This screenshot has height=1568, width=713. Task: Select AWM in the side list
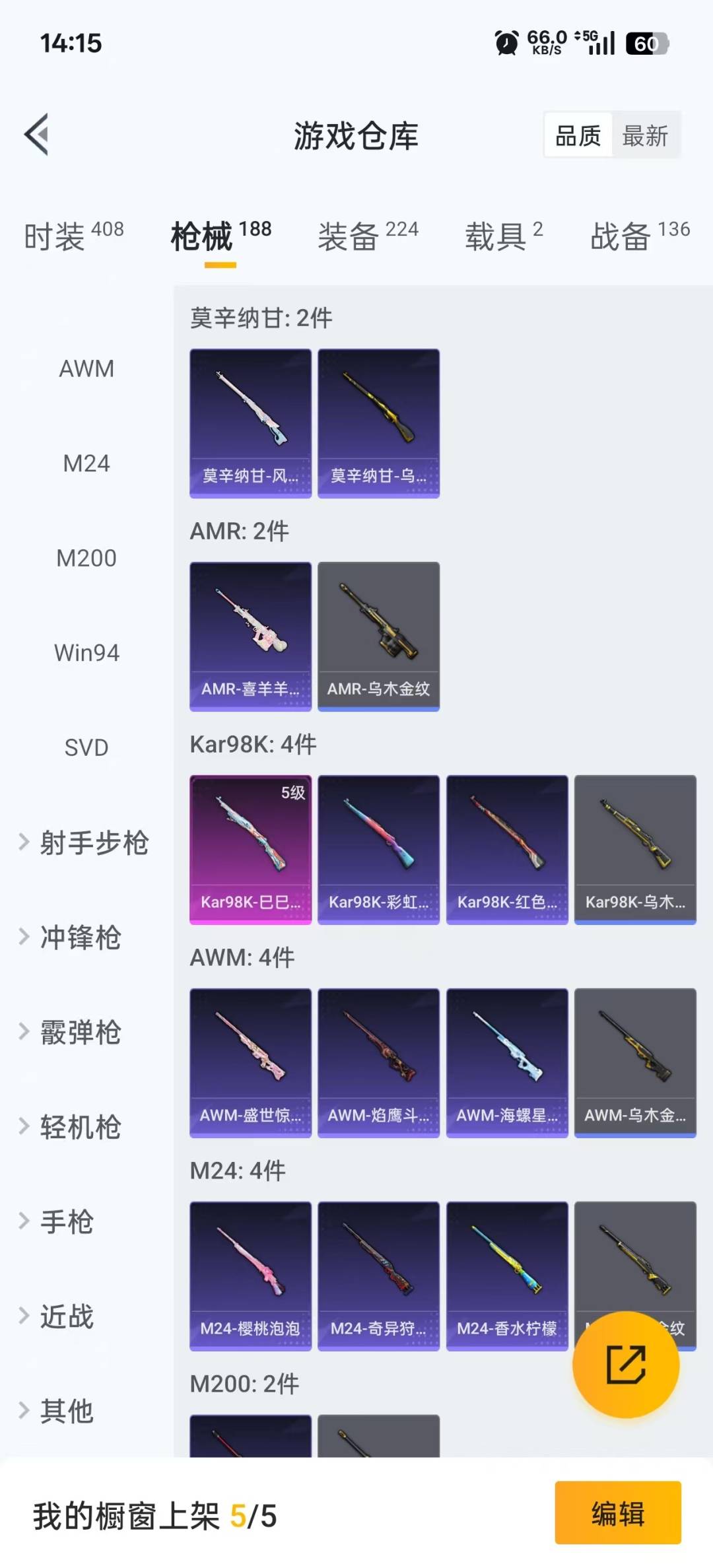tap(86, 368)
